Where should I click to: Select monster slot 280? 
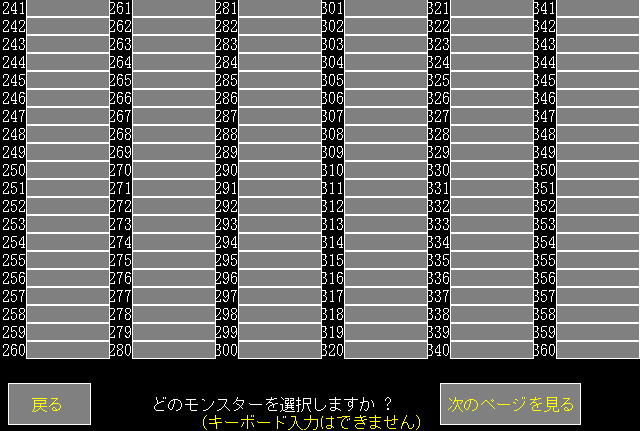pyautogui.click(x=173, y=350)
